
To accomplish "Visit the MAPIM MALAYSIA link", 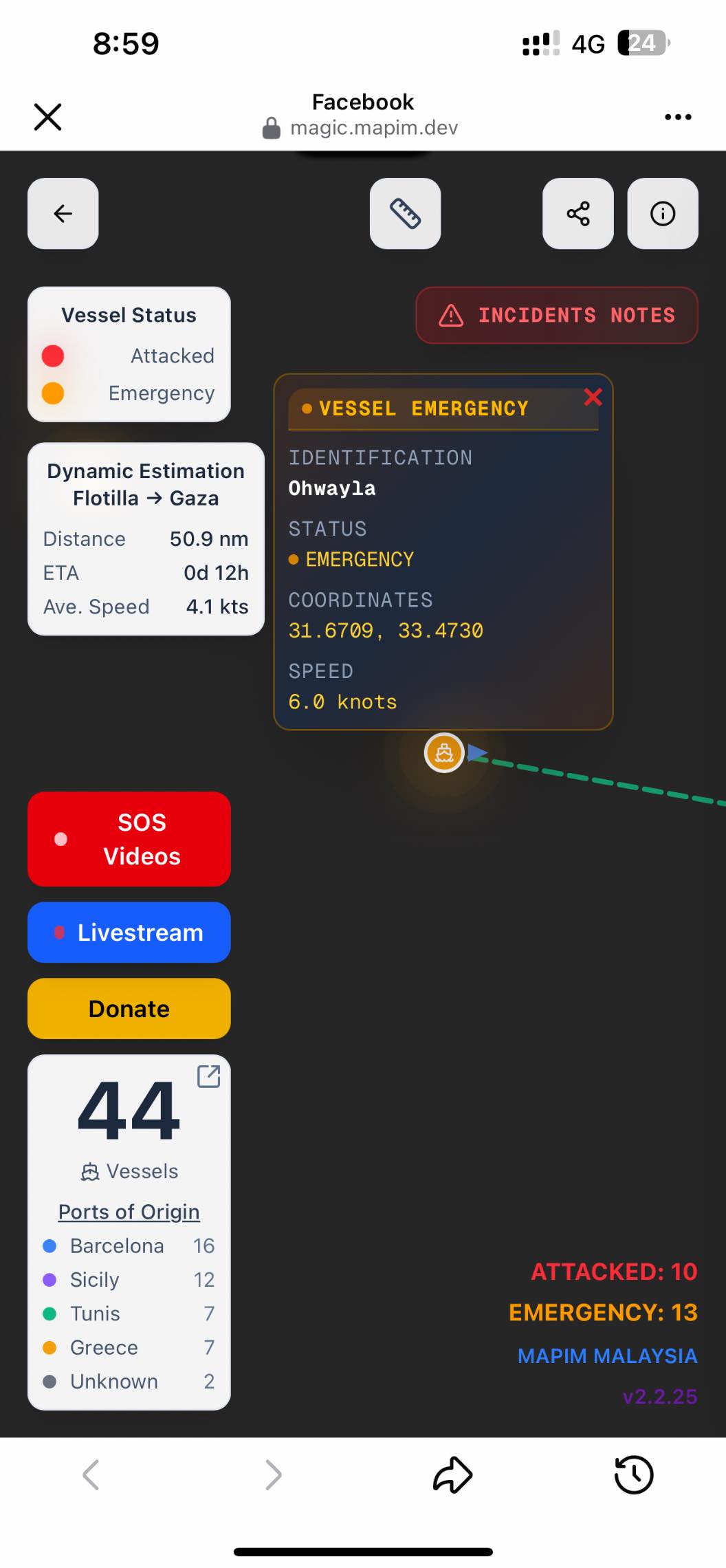I will [608, 1355].
